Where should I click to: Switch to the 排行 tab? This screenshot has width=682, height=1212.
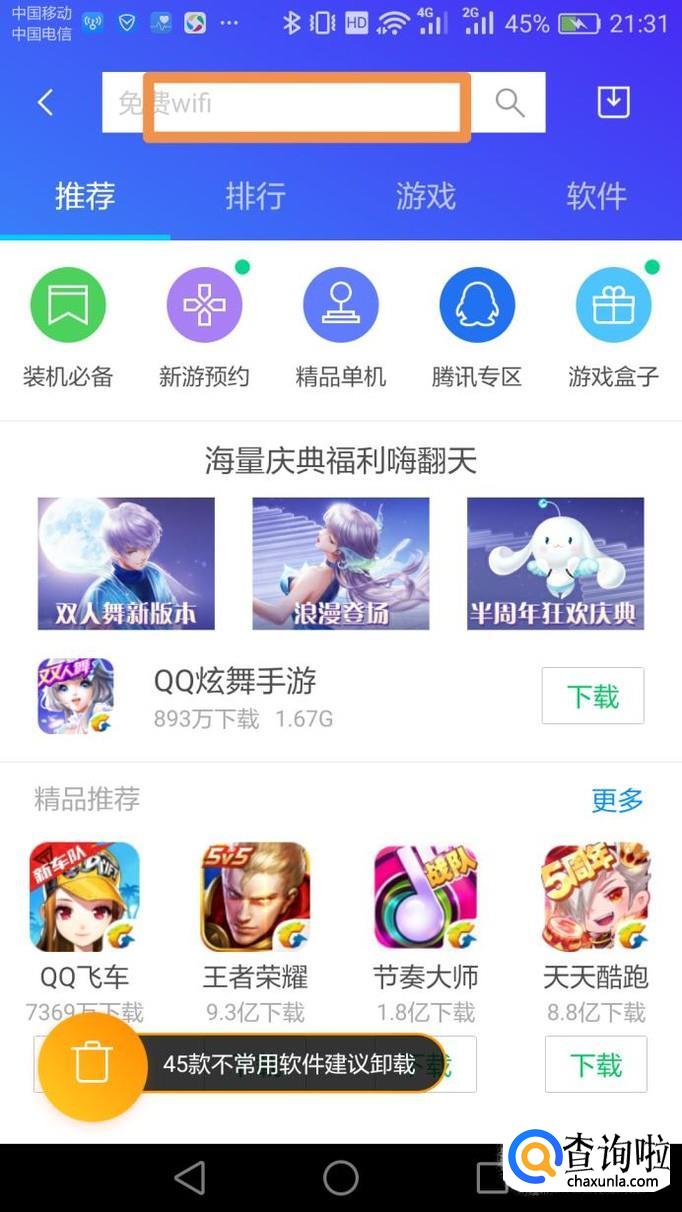(x=255, y=196)
